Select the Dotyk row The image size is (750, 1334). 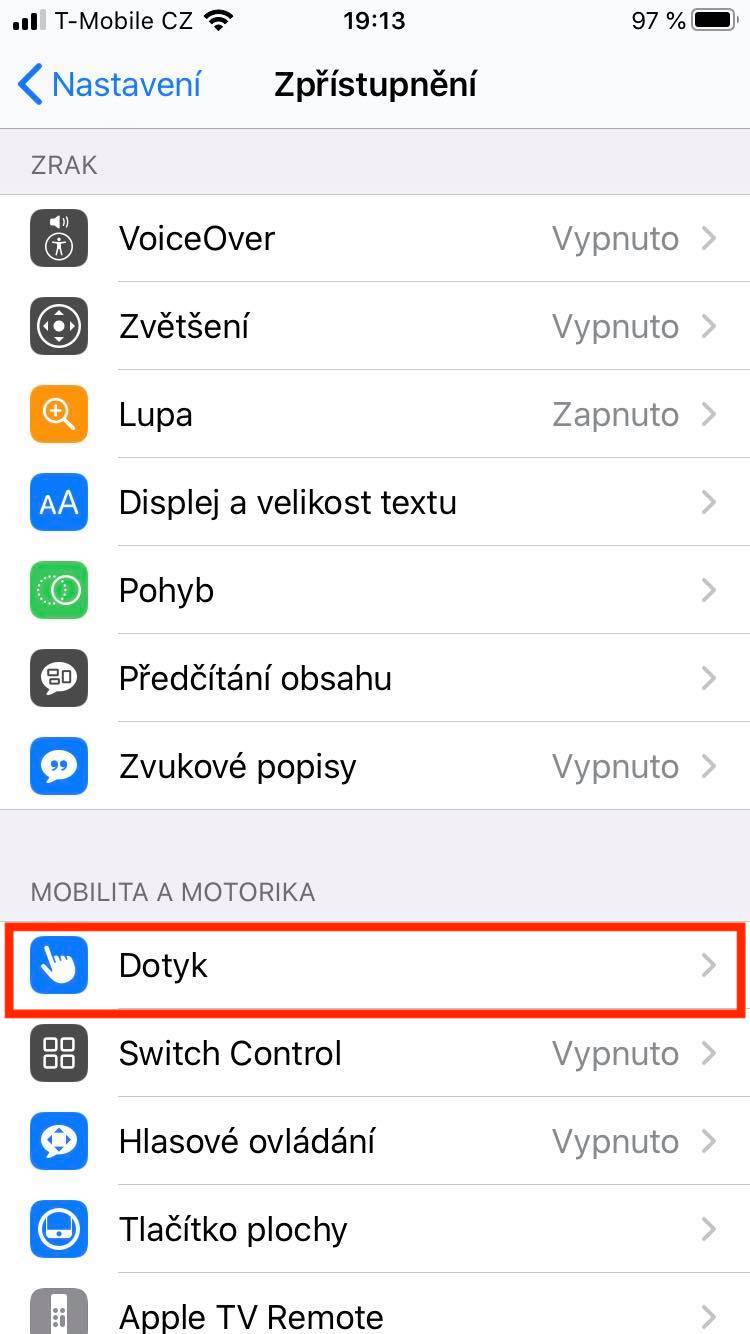[375, 966]
